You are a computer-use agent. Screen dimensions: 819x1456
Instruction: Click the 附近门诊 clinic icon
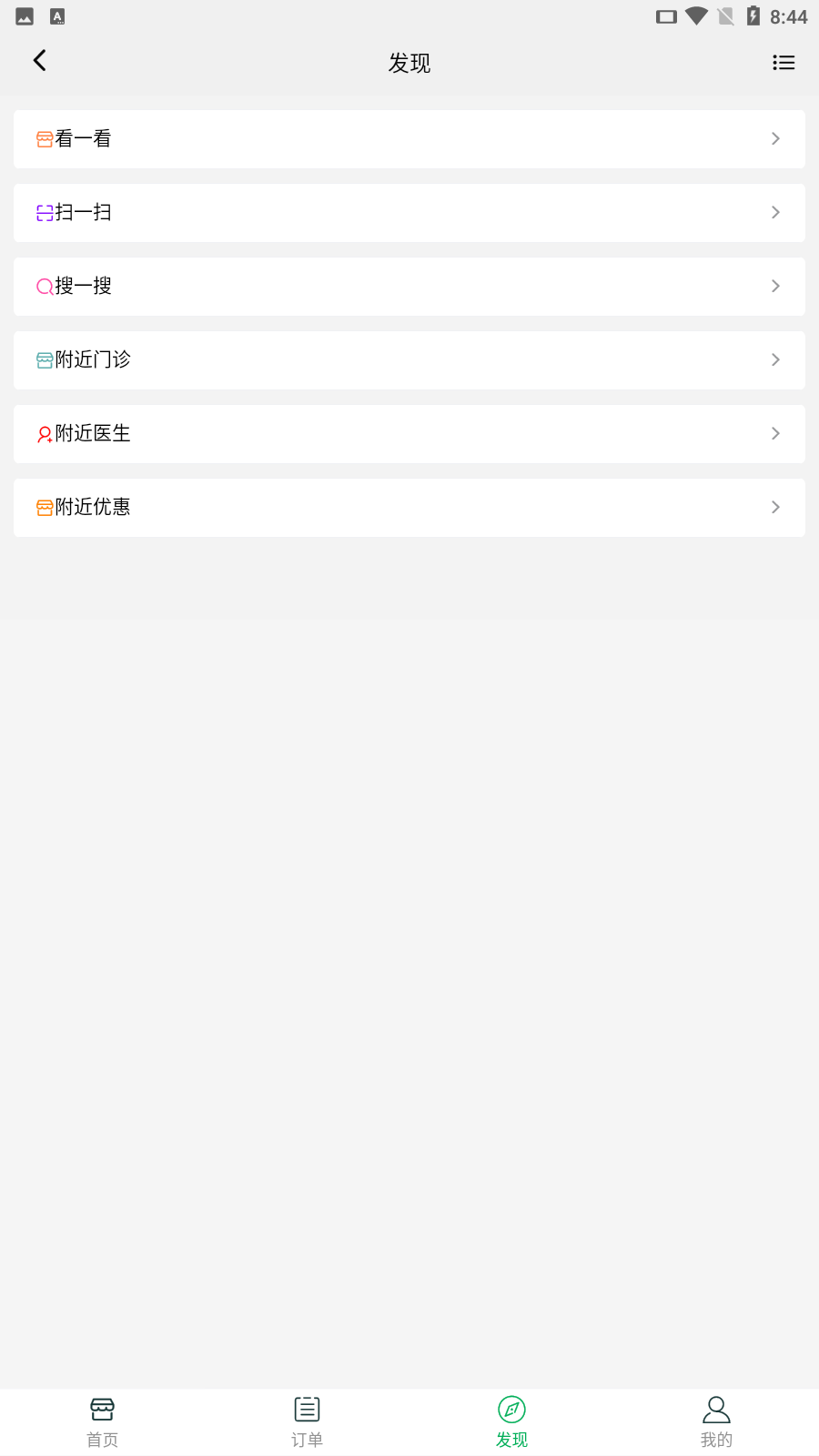43,359
